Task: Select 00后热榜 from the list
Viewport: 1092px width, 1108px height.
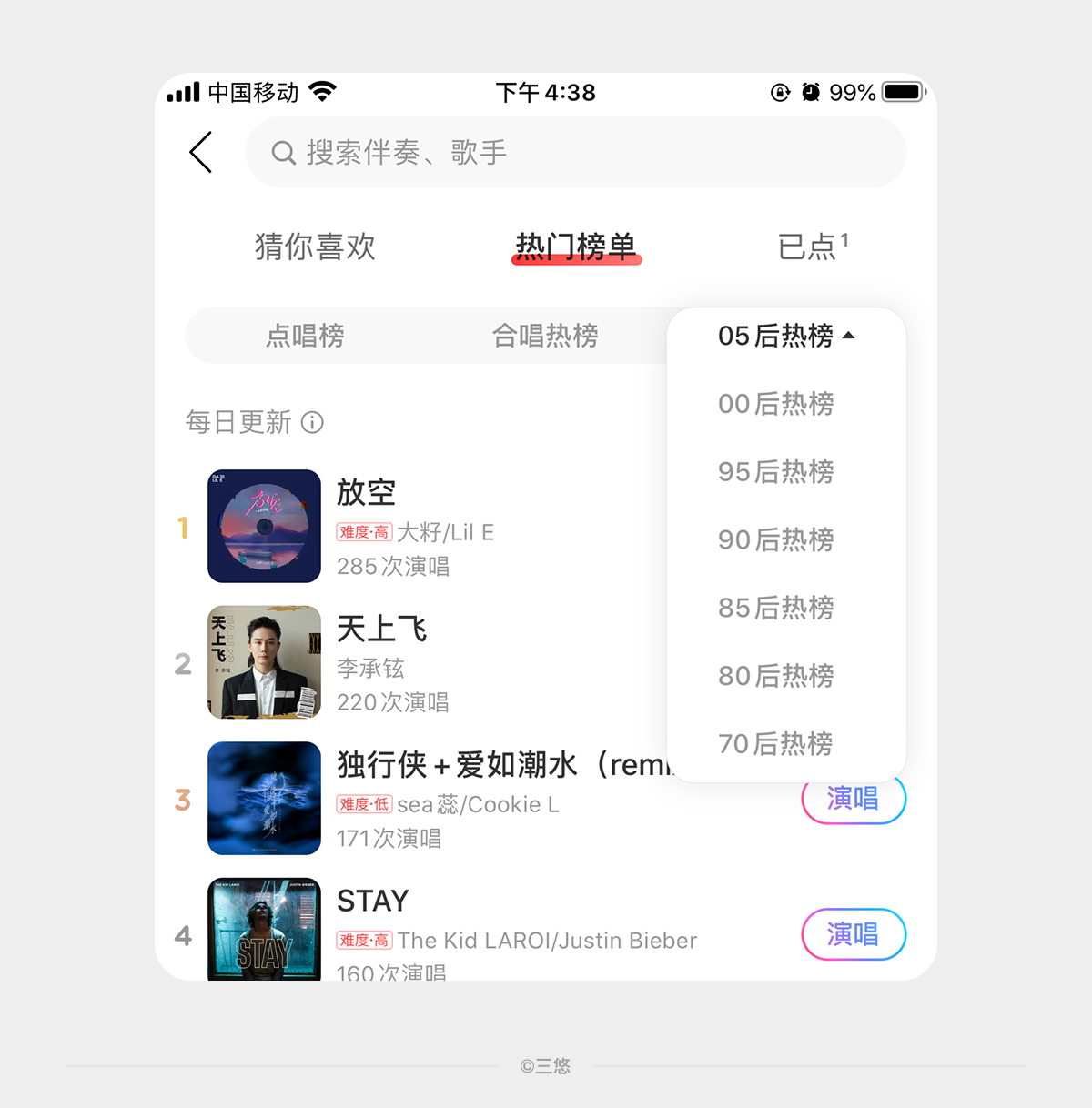Action: click(774, 404)
